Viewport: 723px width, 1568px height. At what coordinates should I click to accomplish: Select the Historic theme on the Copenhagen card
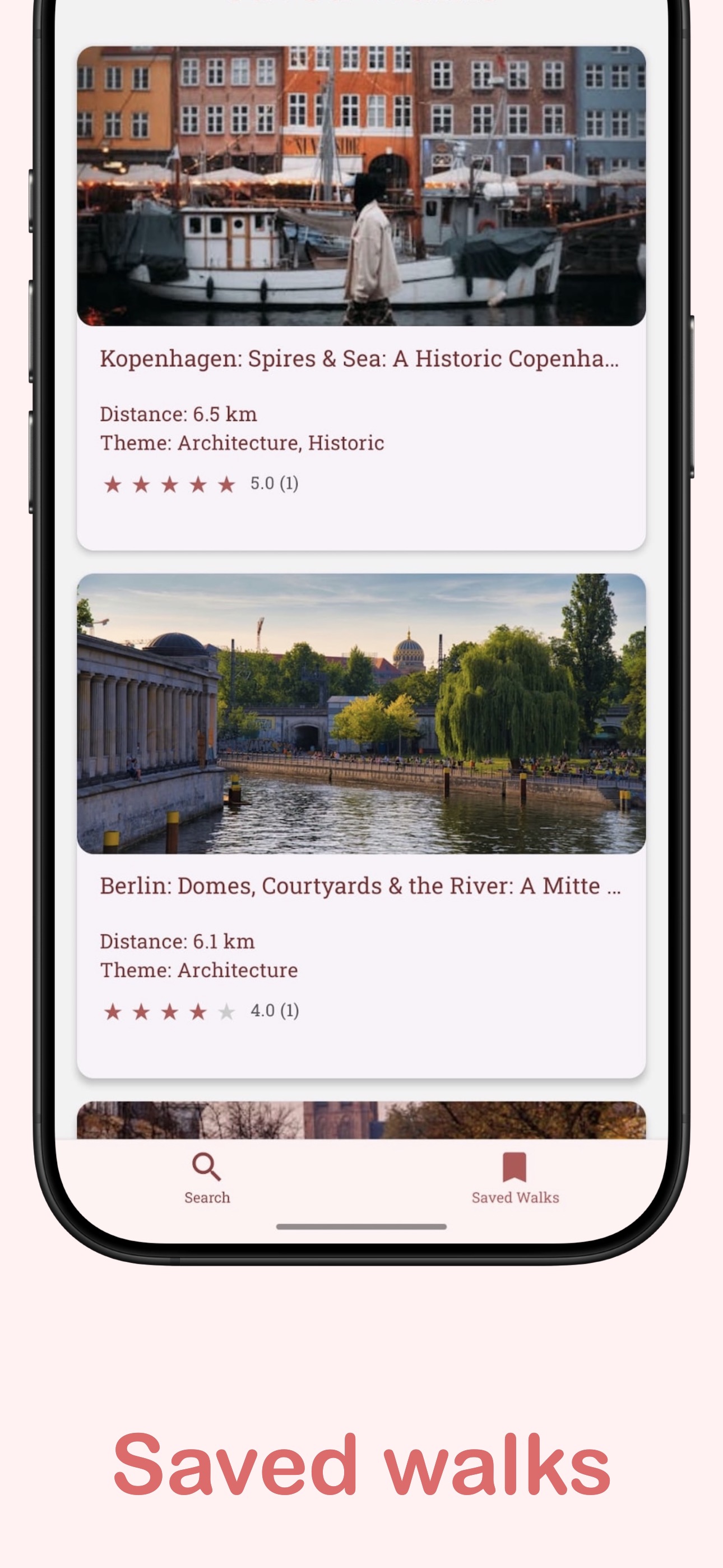coord(346,442)
